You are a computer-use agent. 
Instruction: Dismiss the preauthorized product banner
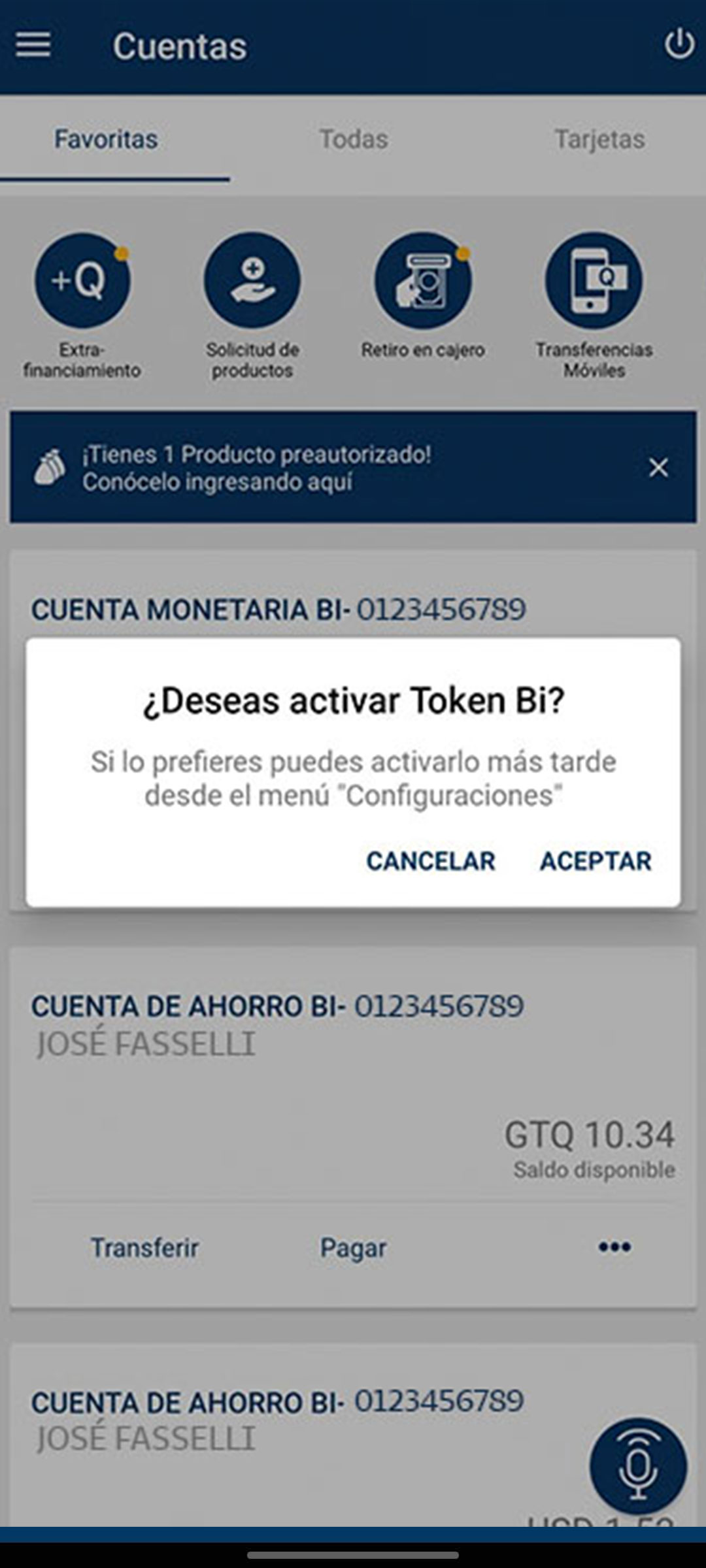pos(658,467)
